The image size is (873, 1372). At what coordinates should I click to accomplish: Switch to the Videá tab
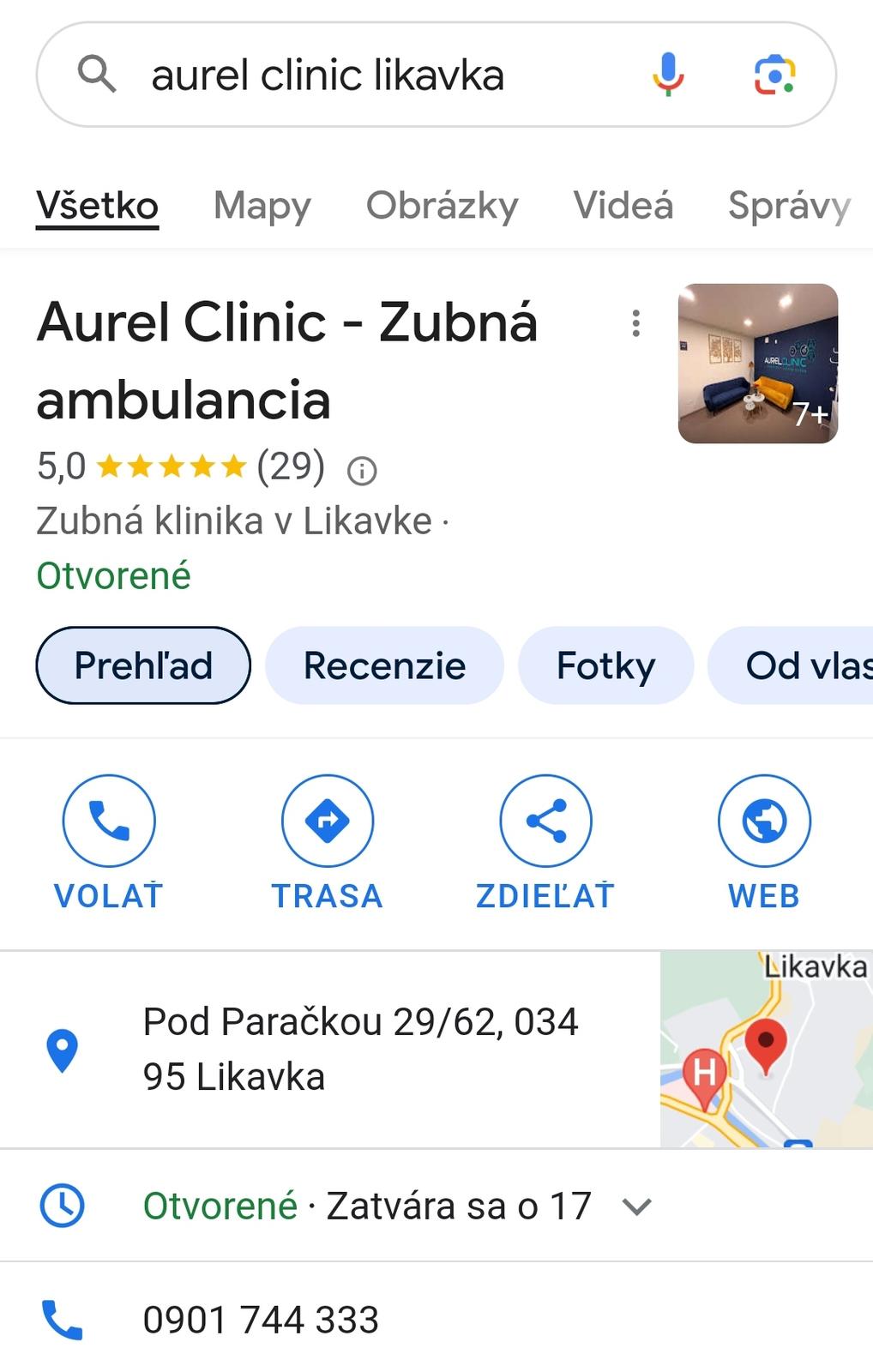click(x=623, y=206)
